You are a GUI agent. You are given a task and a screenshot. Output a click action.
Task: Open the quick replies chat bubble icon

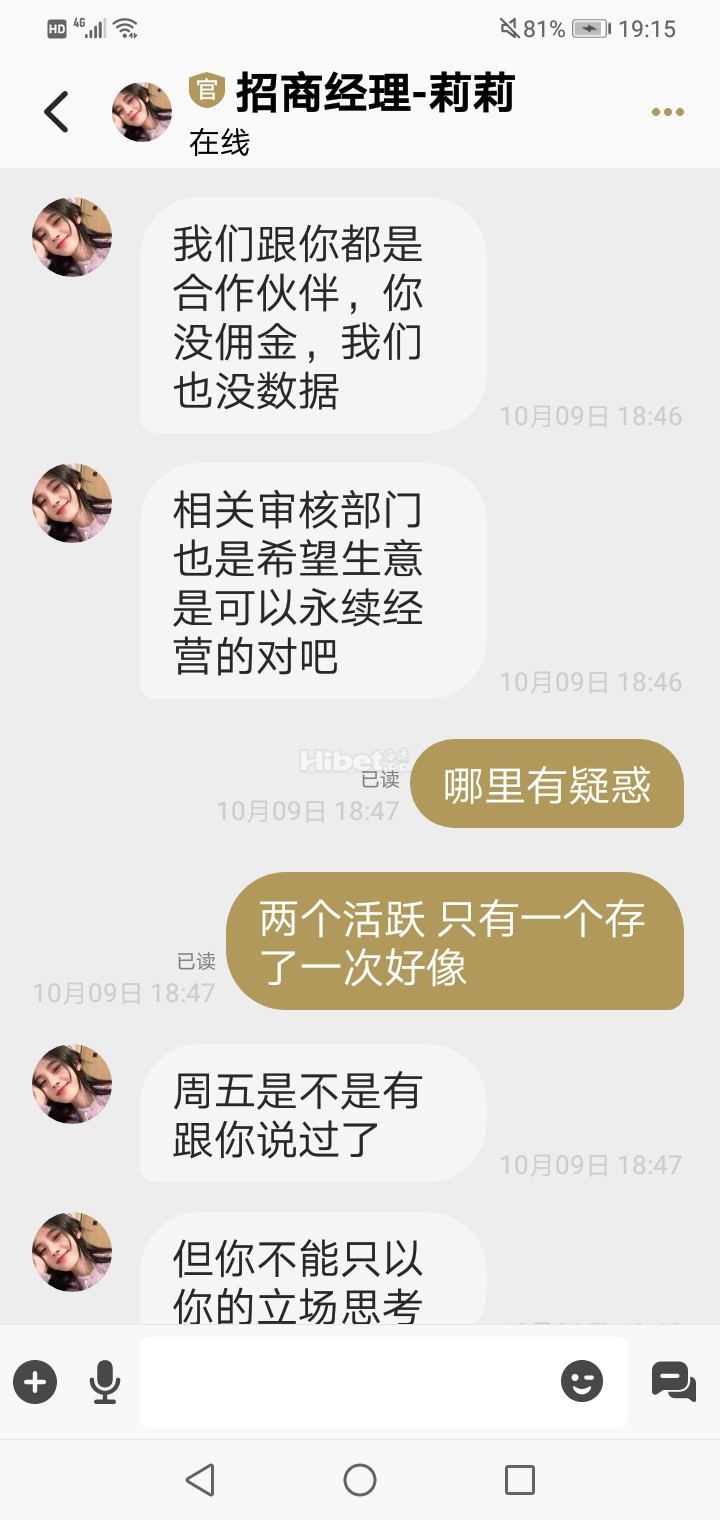tap(673, 1382)
